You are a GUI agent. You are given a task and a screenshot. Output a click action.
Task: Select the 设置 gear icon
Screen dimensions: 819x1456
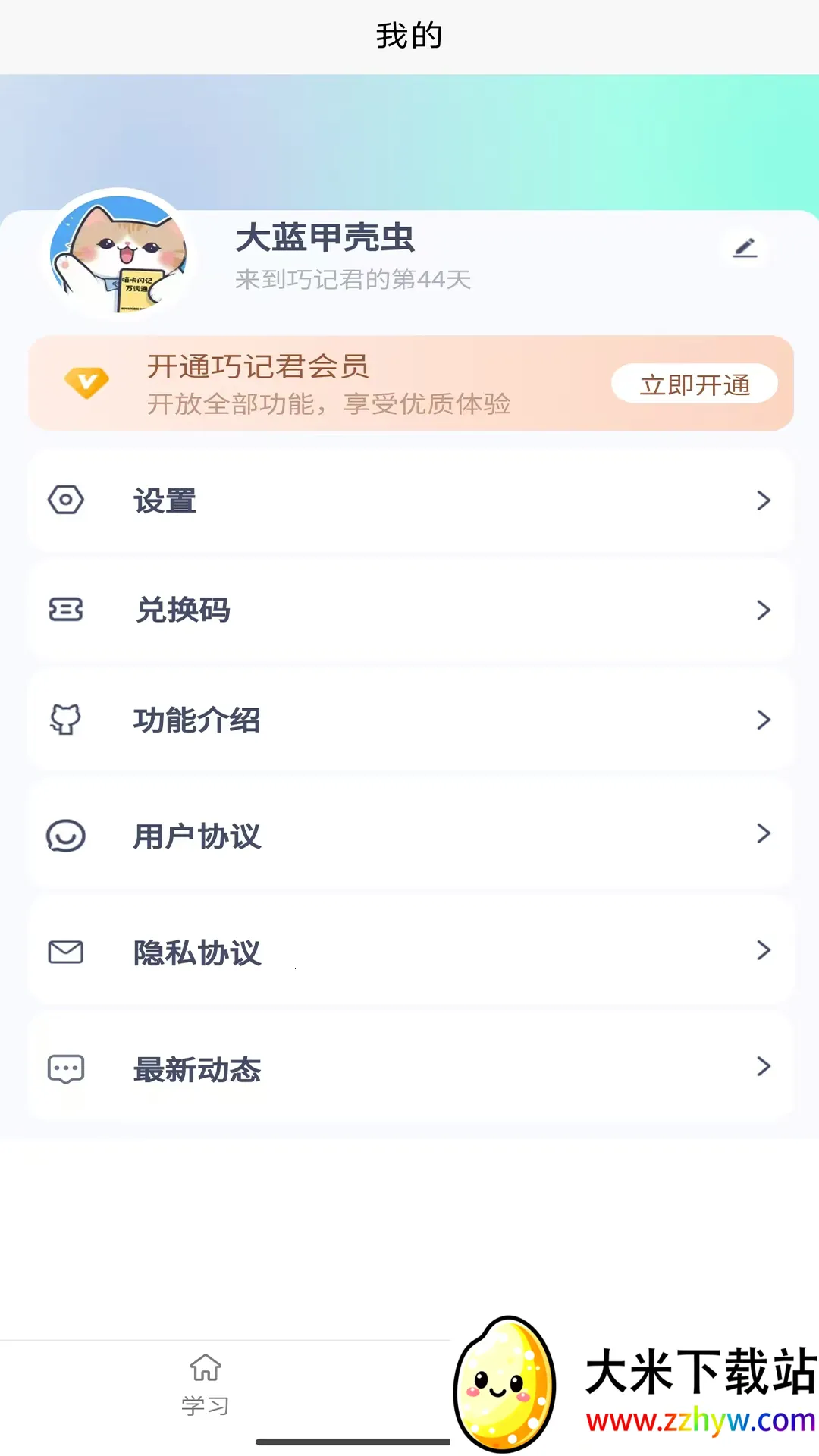[66, 500]
